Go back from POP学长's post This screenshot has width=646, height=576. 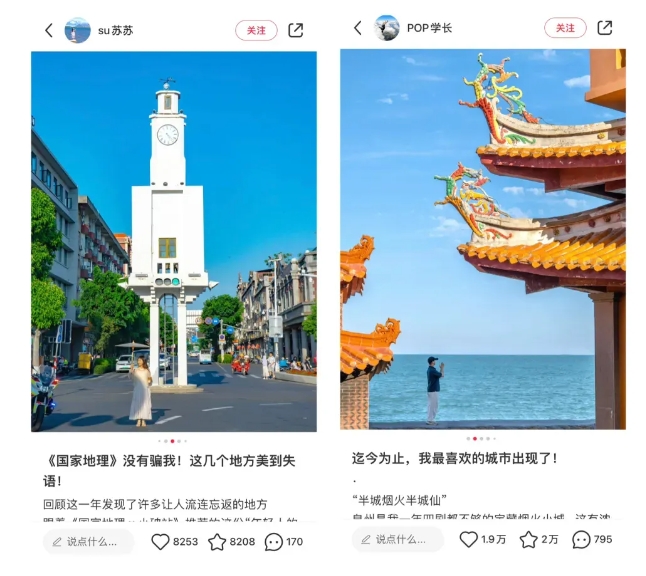tap(358, 28)
